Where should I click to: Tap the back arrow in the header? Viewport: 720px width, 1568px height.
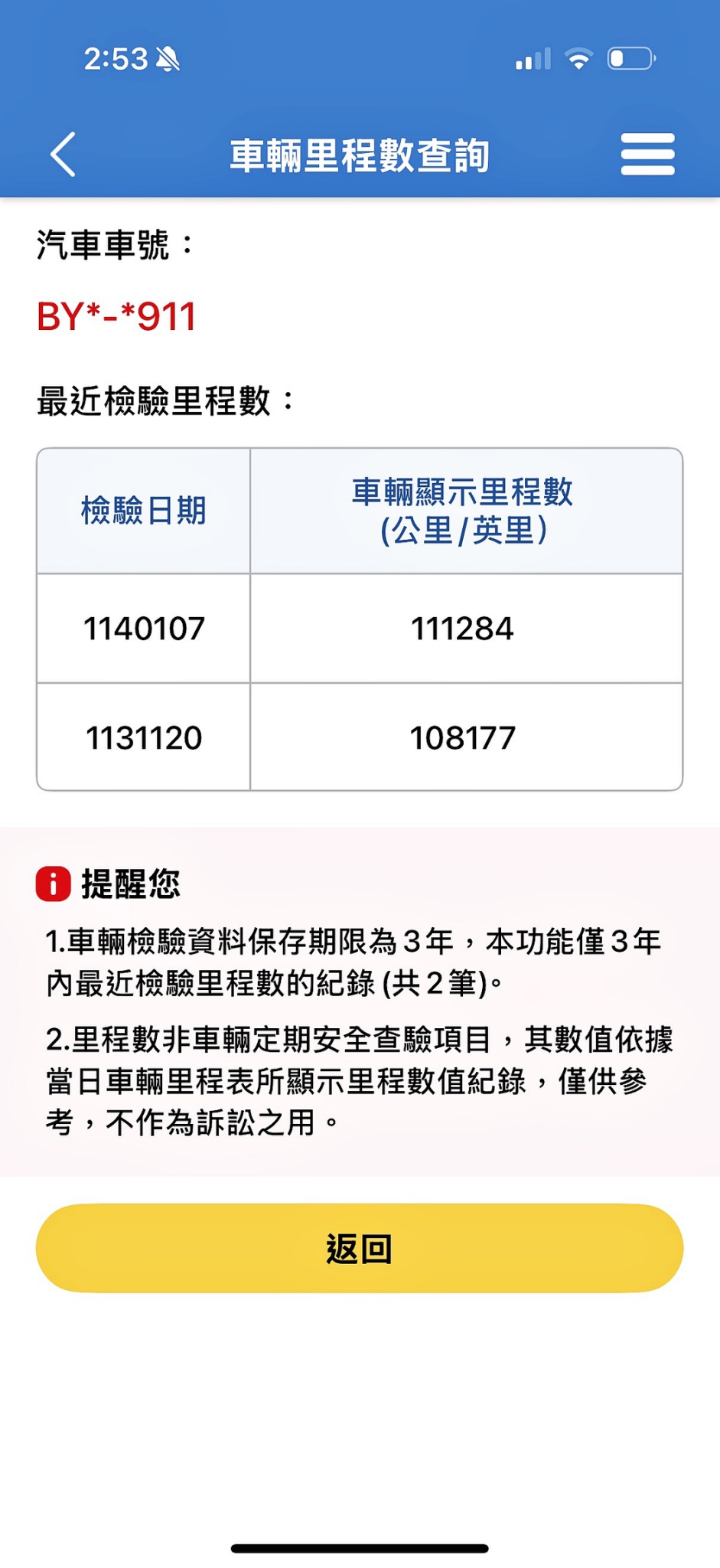coord(63,153)
